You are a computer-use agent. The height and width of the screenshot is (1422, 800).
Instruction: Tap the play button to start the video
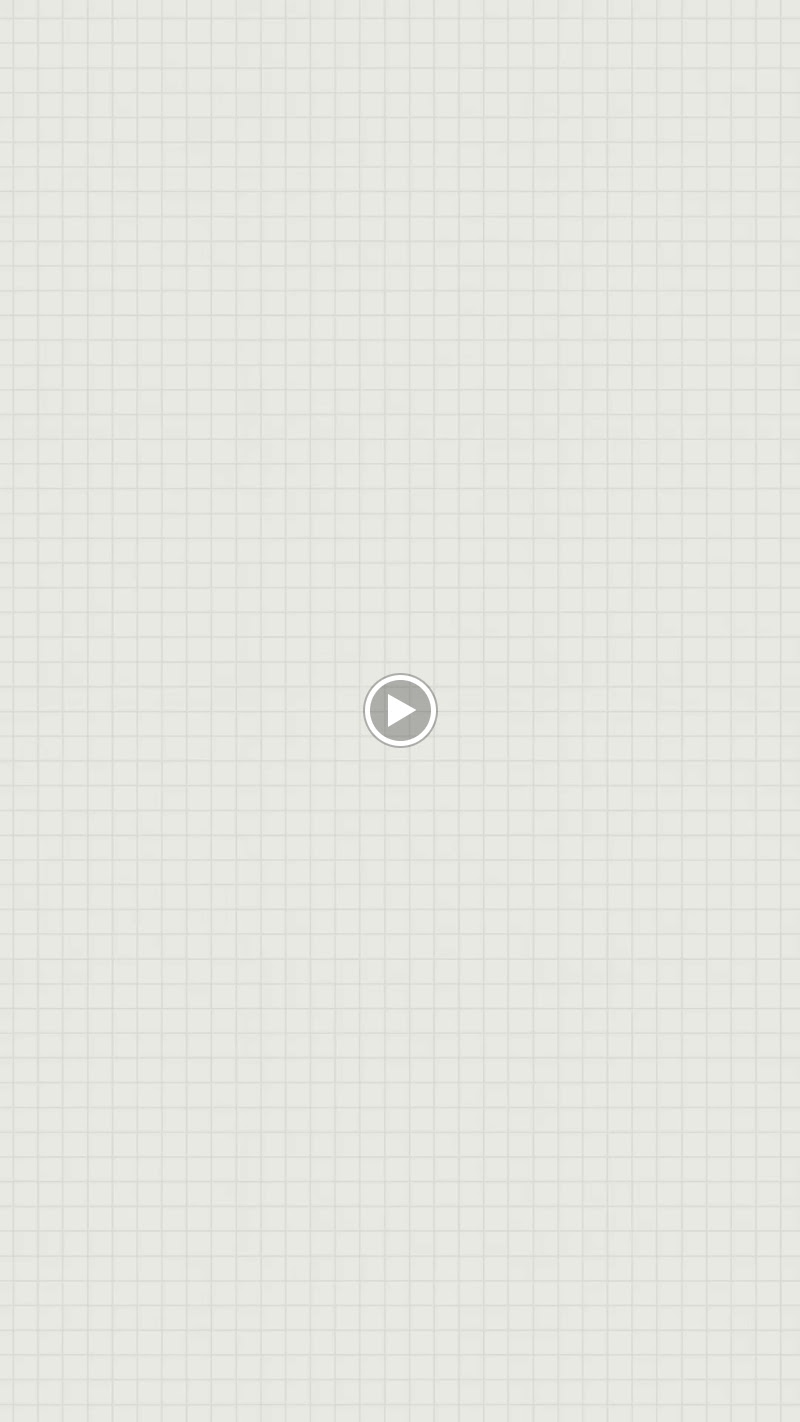pos(400,710)
